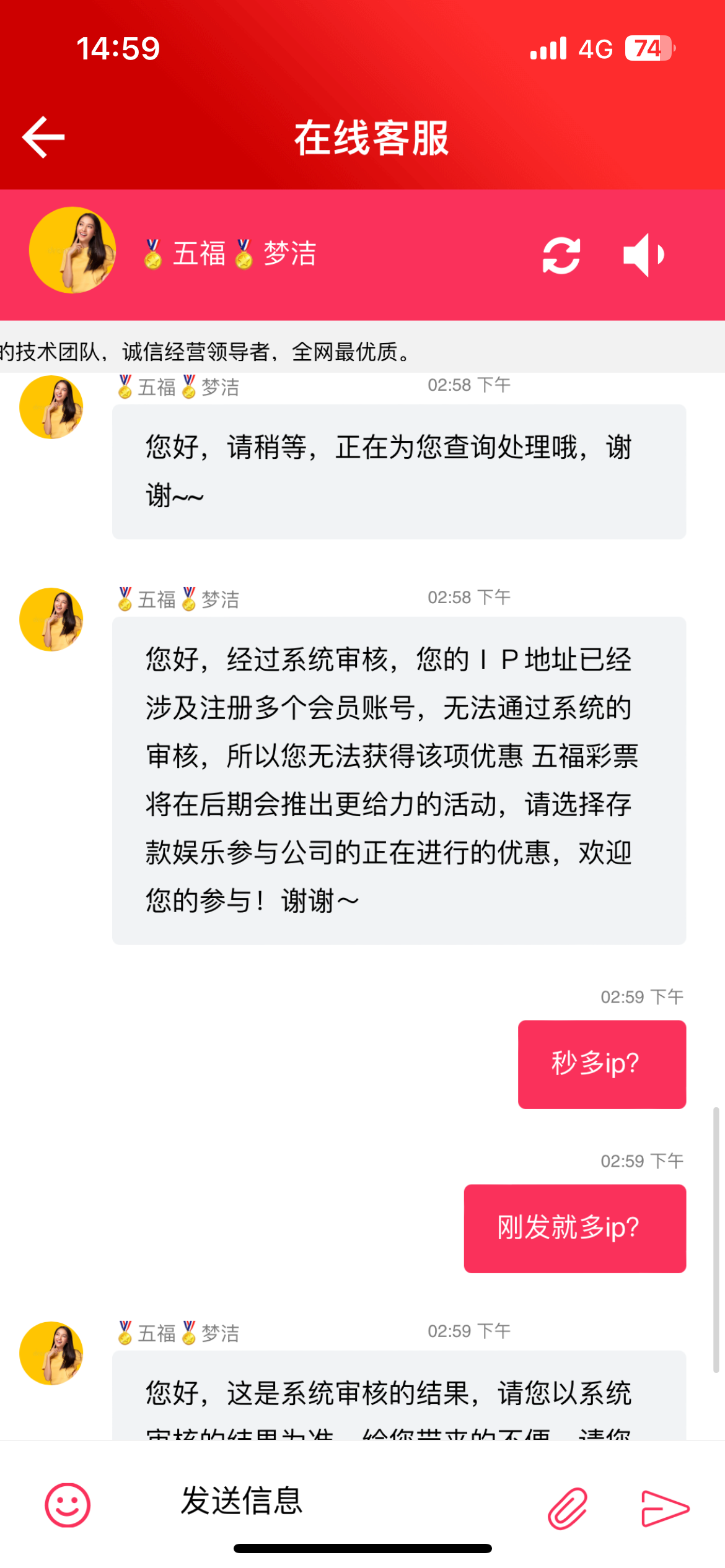Refresh the chat with the reload icon
The width and height of the screenshot is (725, 1568).
561,255
